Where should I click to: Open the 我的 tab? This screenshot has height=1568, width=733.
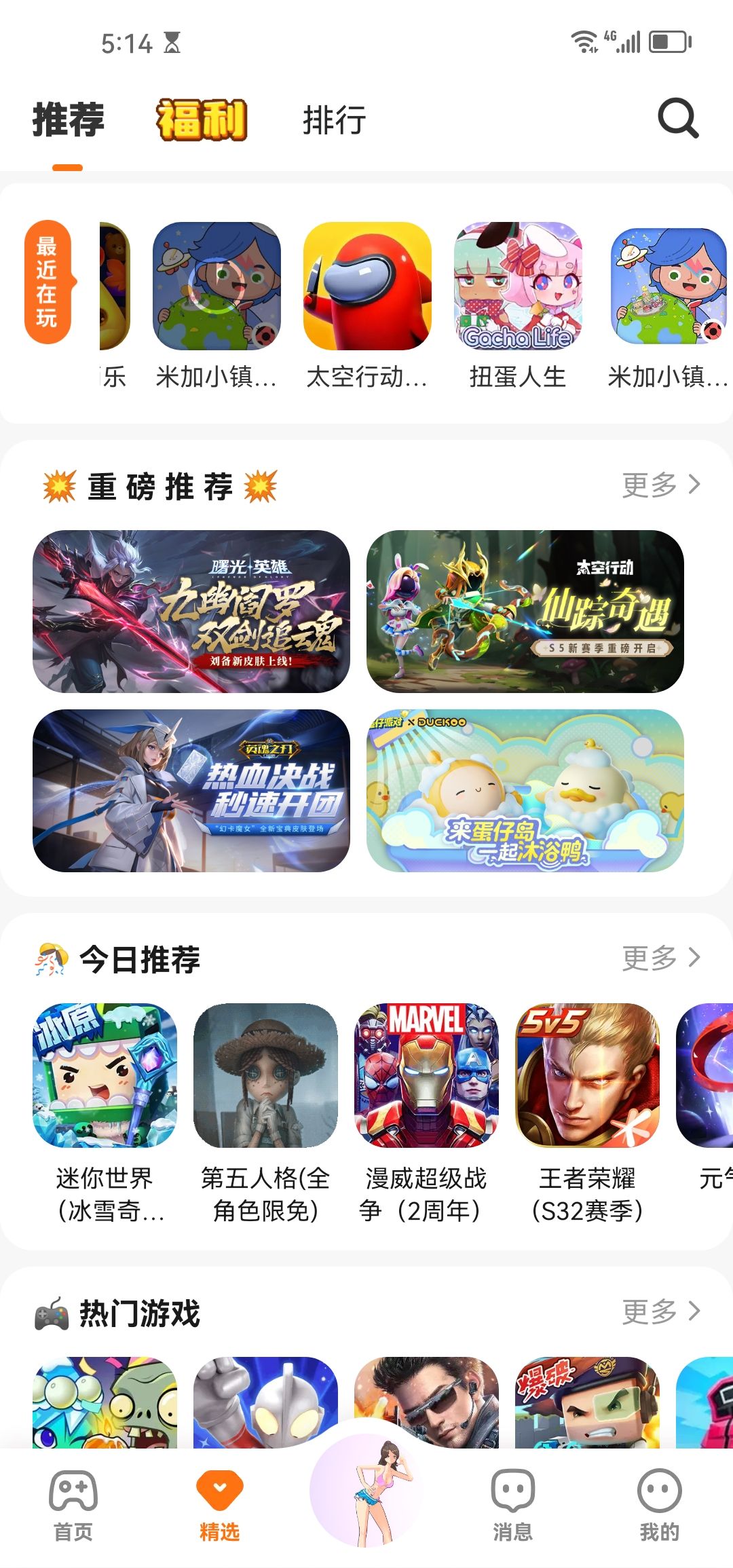(659, 1504)
